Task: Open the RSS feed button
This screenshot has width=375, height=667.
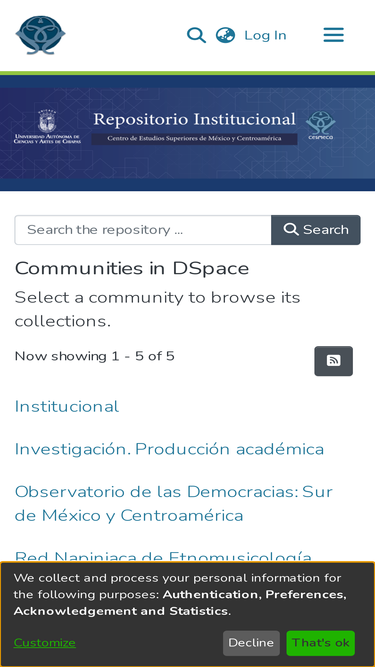Action: point(334,361)
